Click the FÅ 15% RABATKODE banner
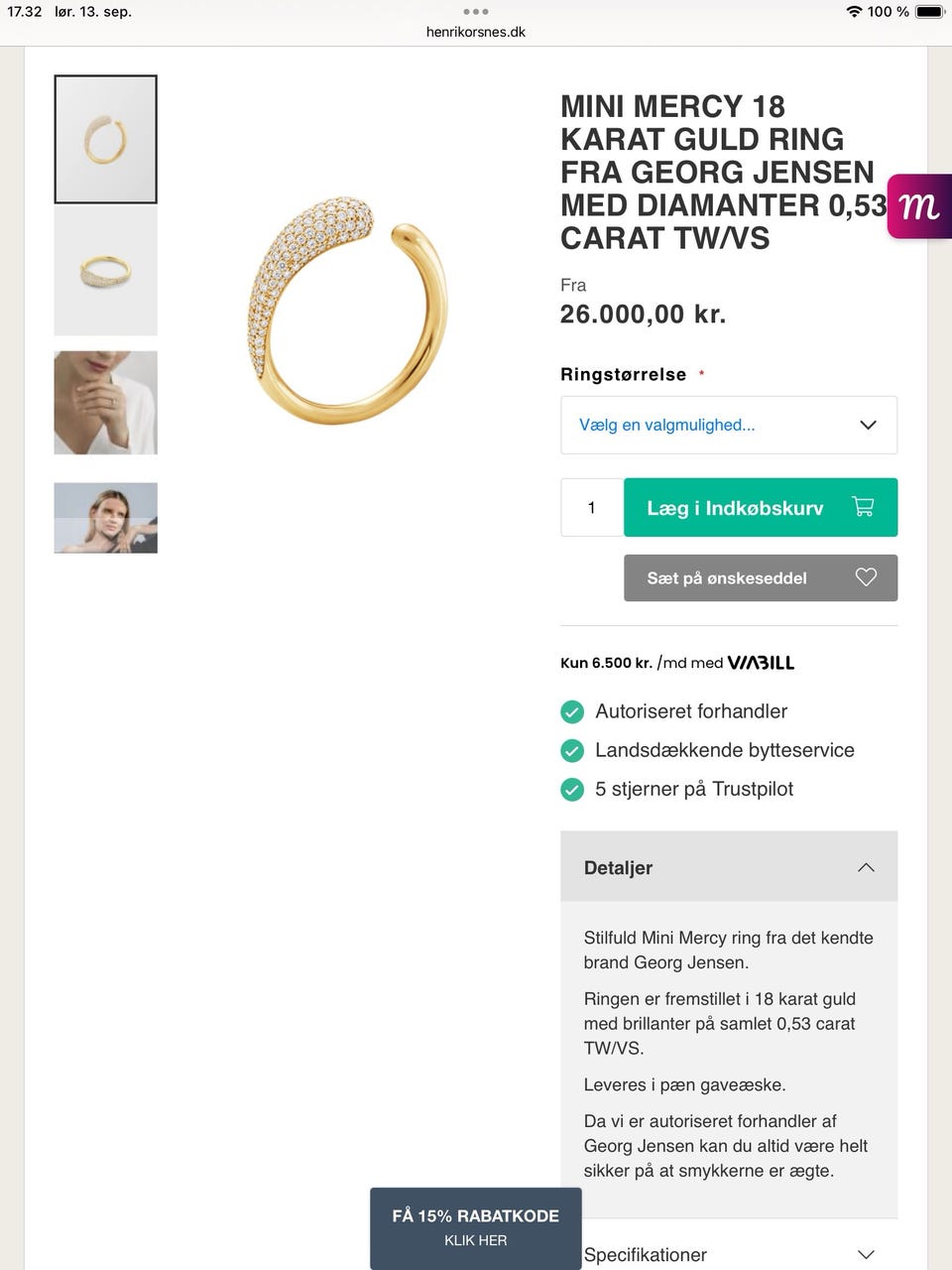 tap(476, 1214)
